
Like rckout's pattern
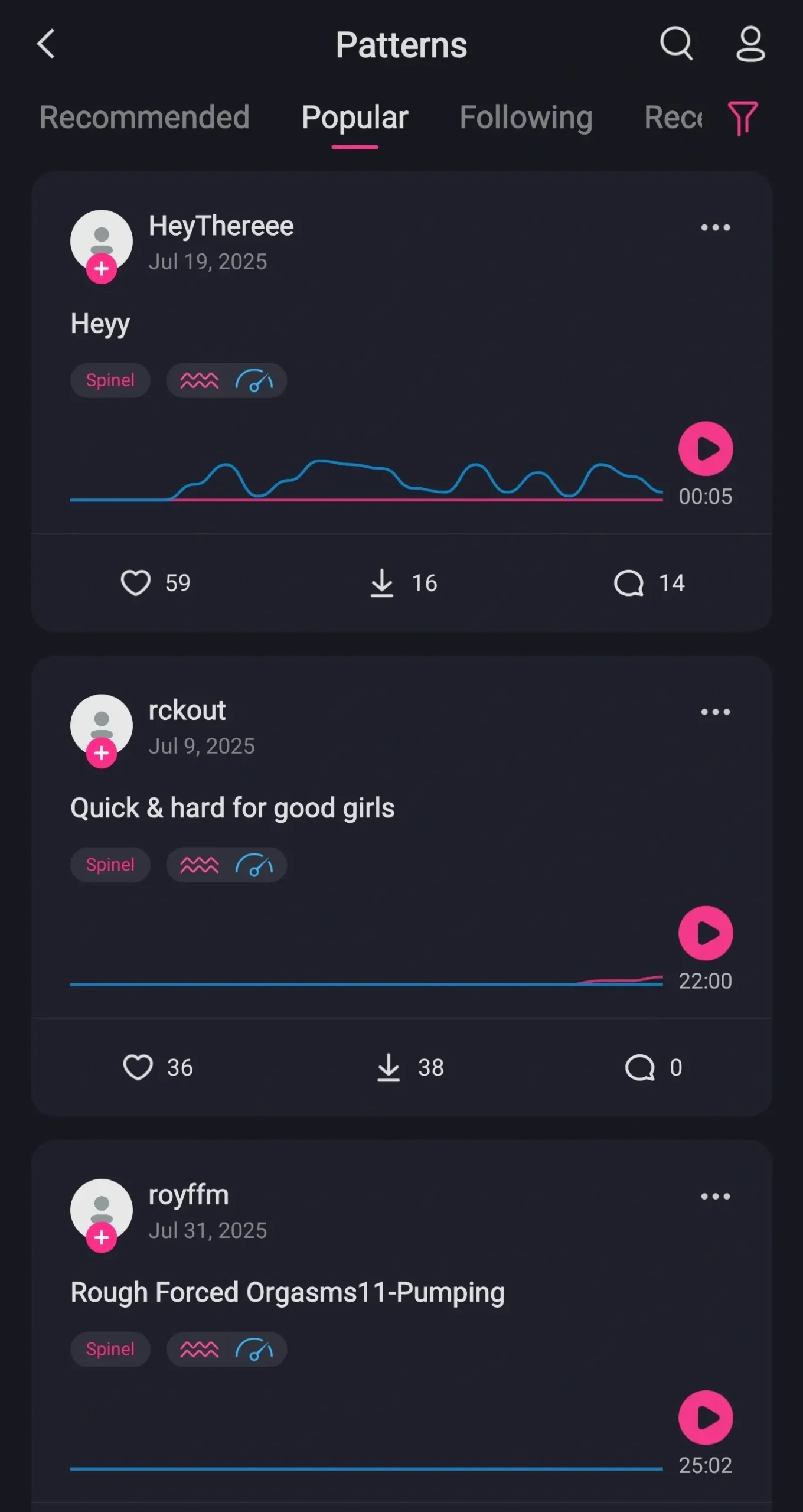tap(138, 1067)
